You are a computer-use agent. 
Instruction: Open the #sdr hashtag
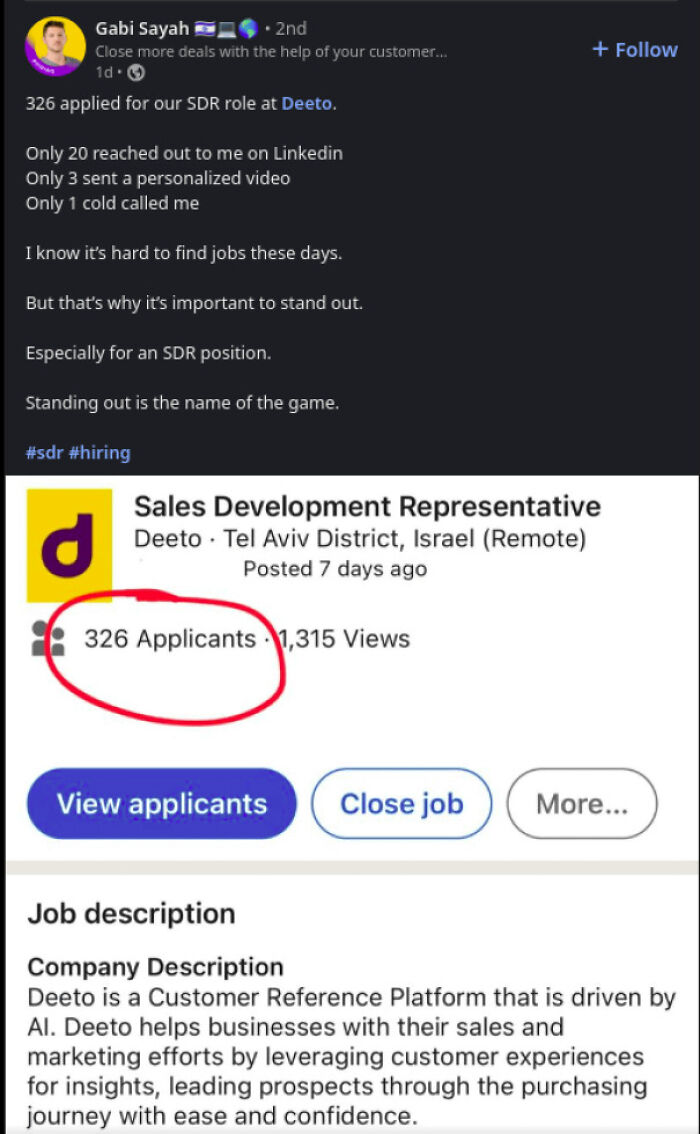pos(44,453)
